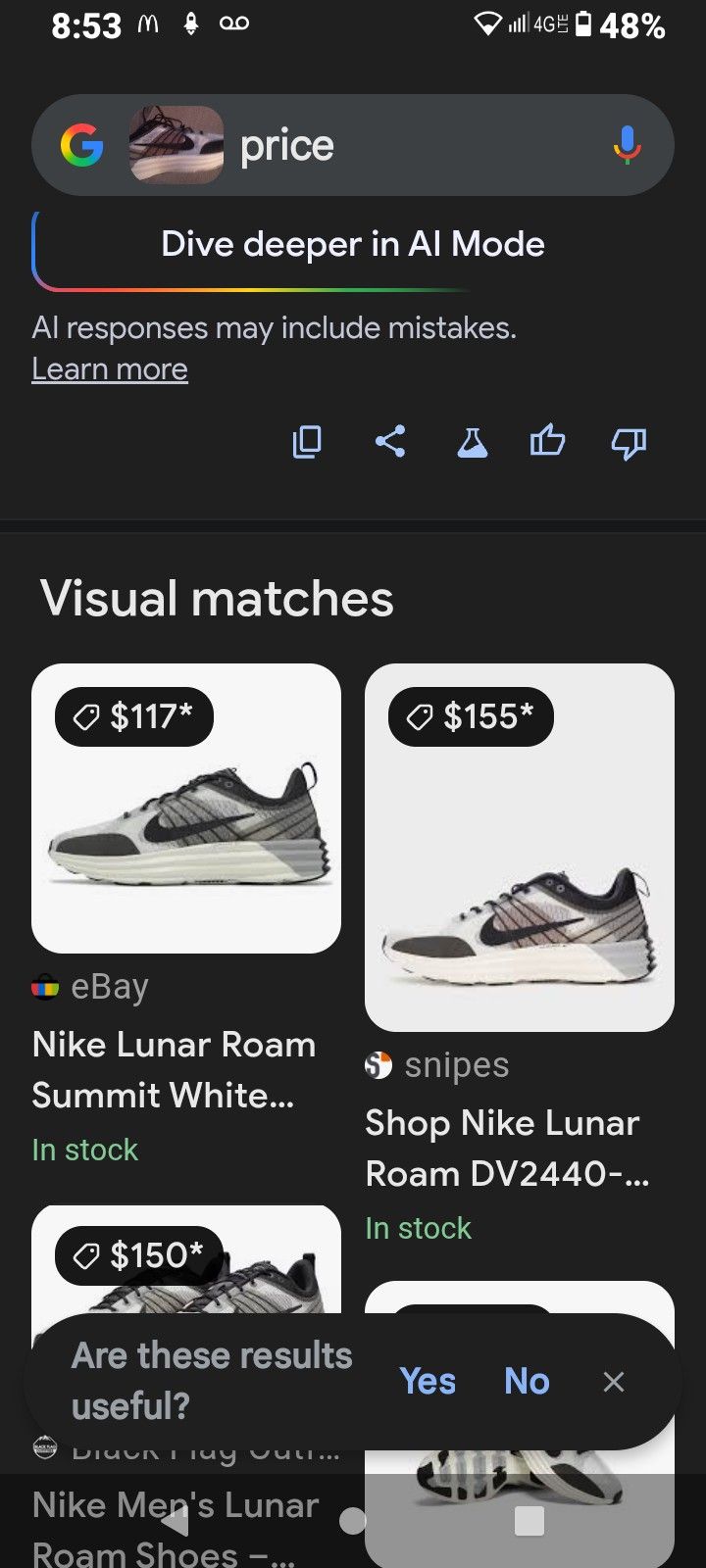Give the AI response a thumbs down

[x=629, y=442]
